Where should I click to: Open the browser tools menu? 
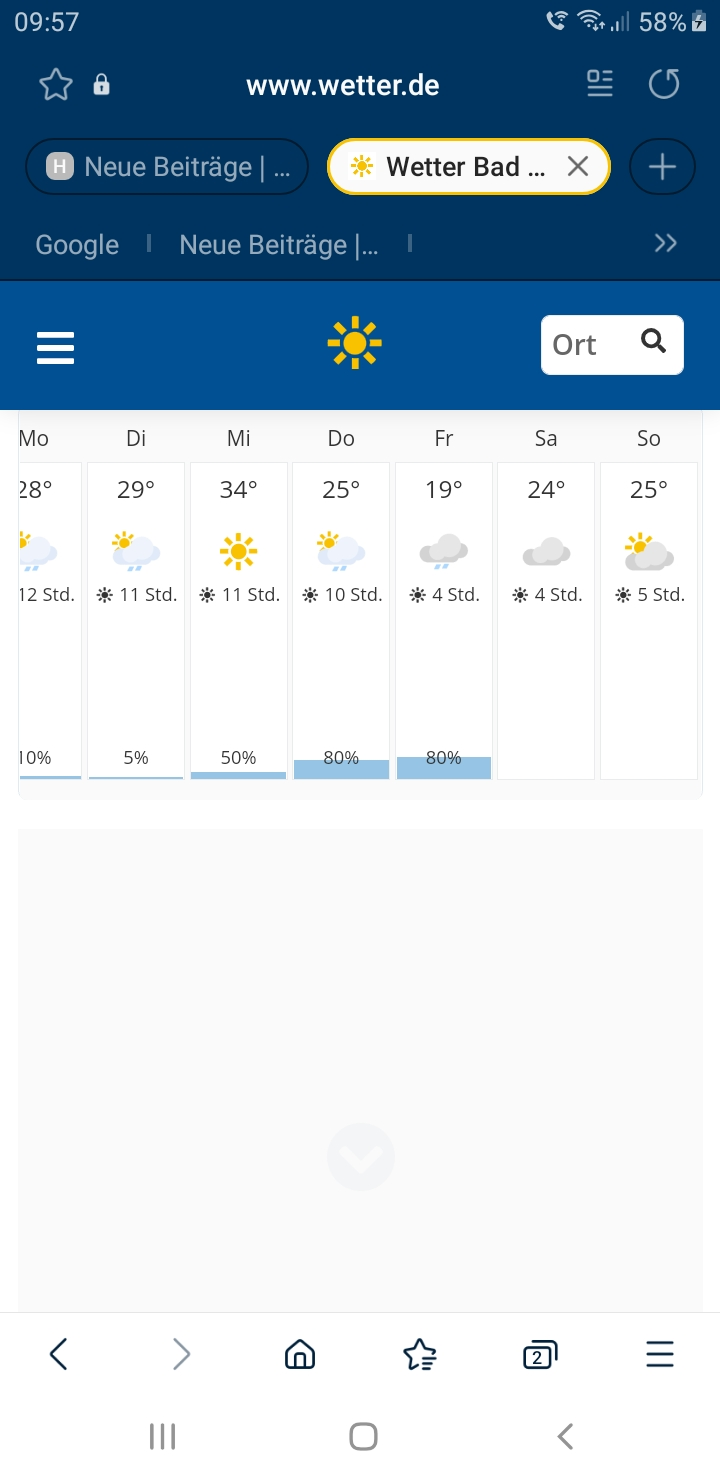click(660, 1355)
